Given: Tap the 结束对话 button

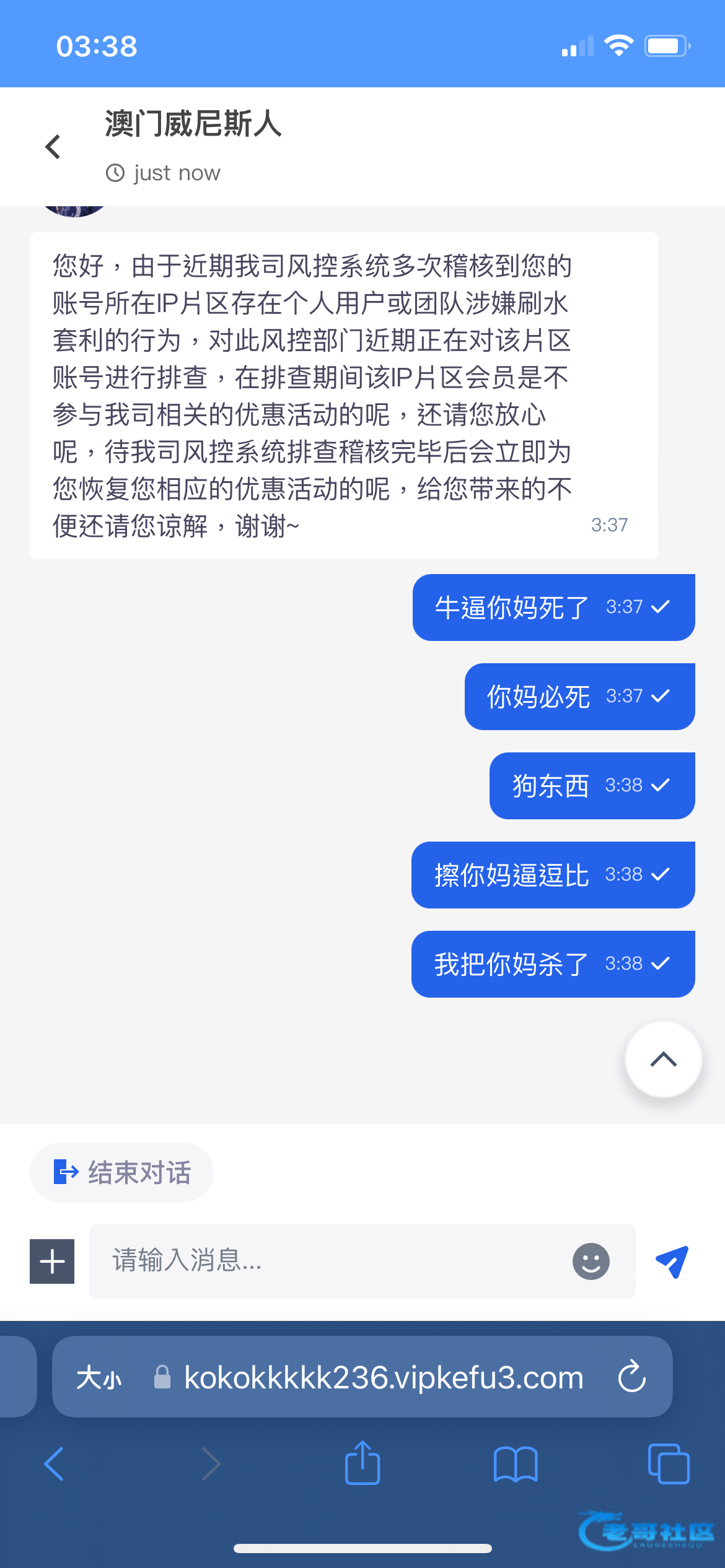Looking at the screenshot, I should coord(122,1172).
